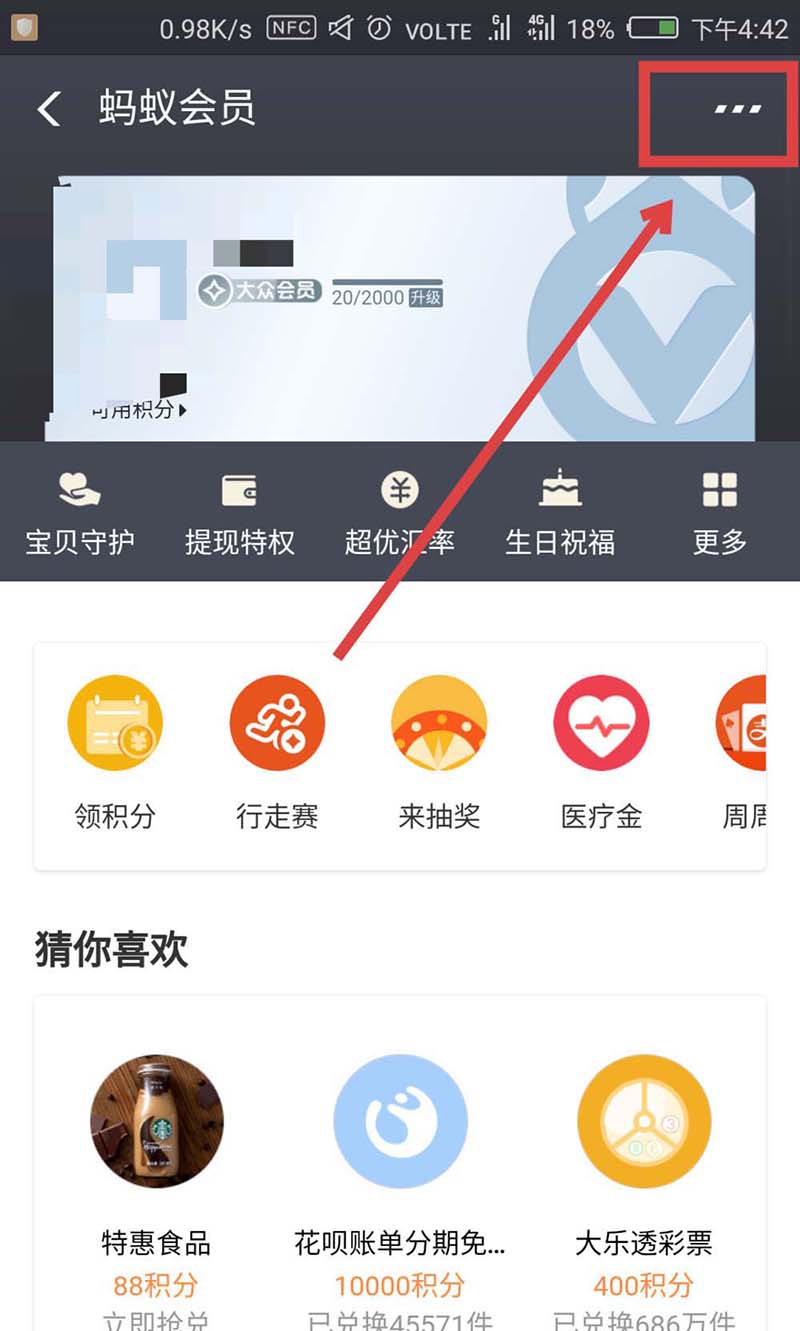Open 可用积分 points details

[x=138, y=408]
